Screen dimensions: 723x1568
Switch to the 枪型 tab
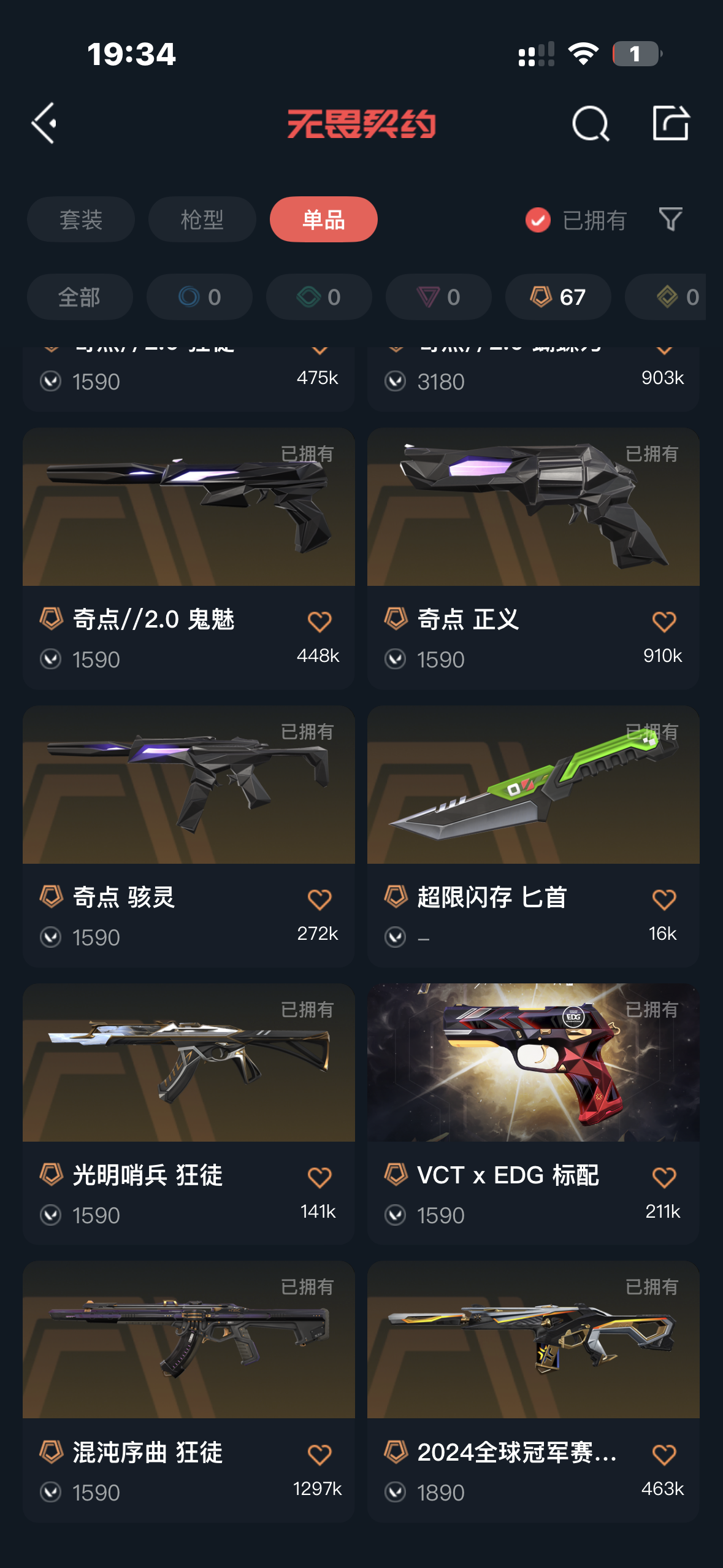(202, 220)
